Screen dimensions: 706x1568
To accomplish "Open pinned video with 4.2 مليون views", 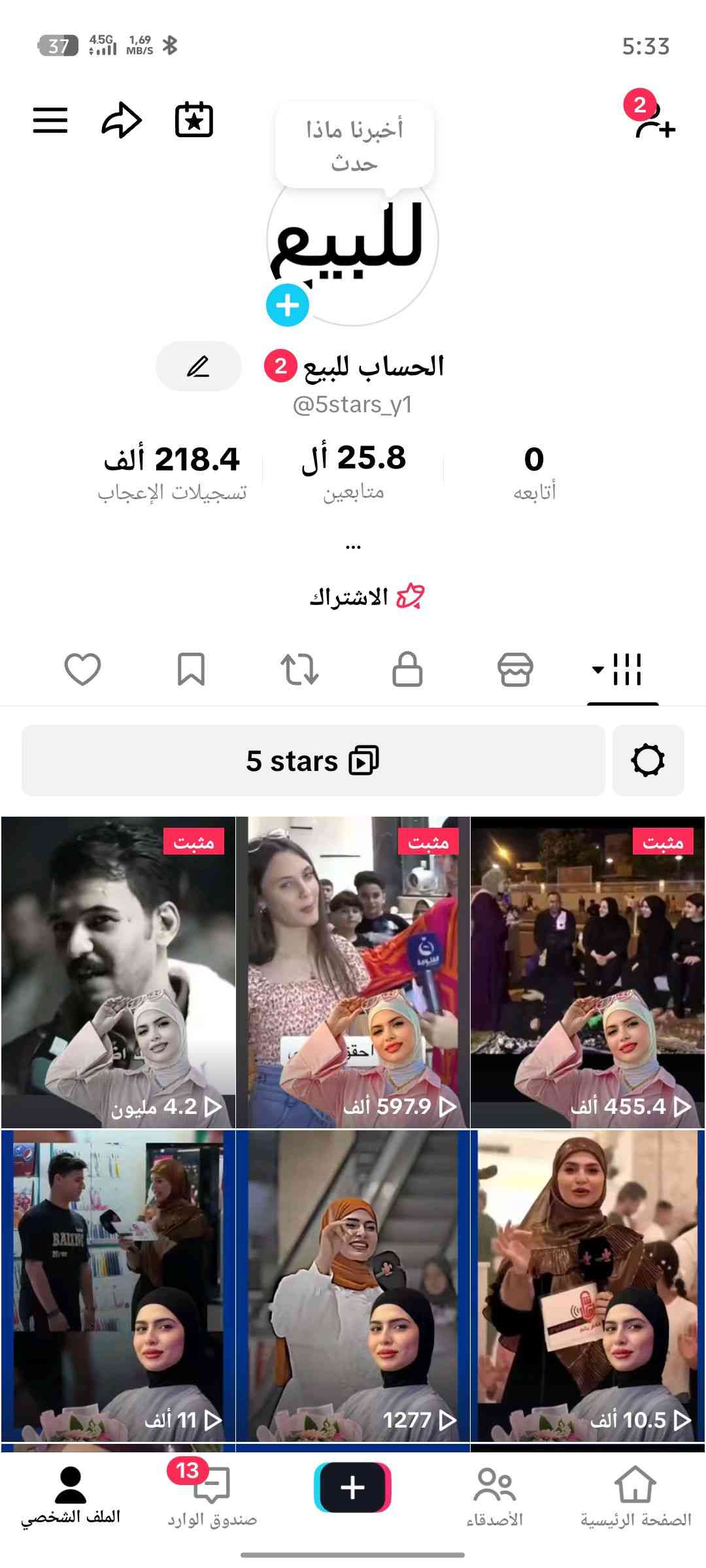I will click(x=118, y=972).
